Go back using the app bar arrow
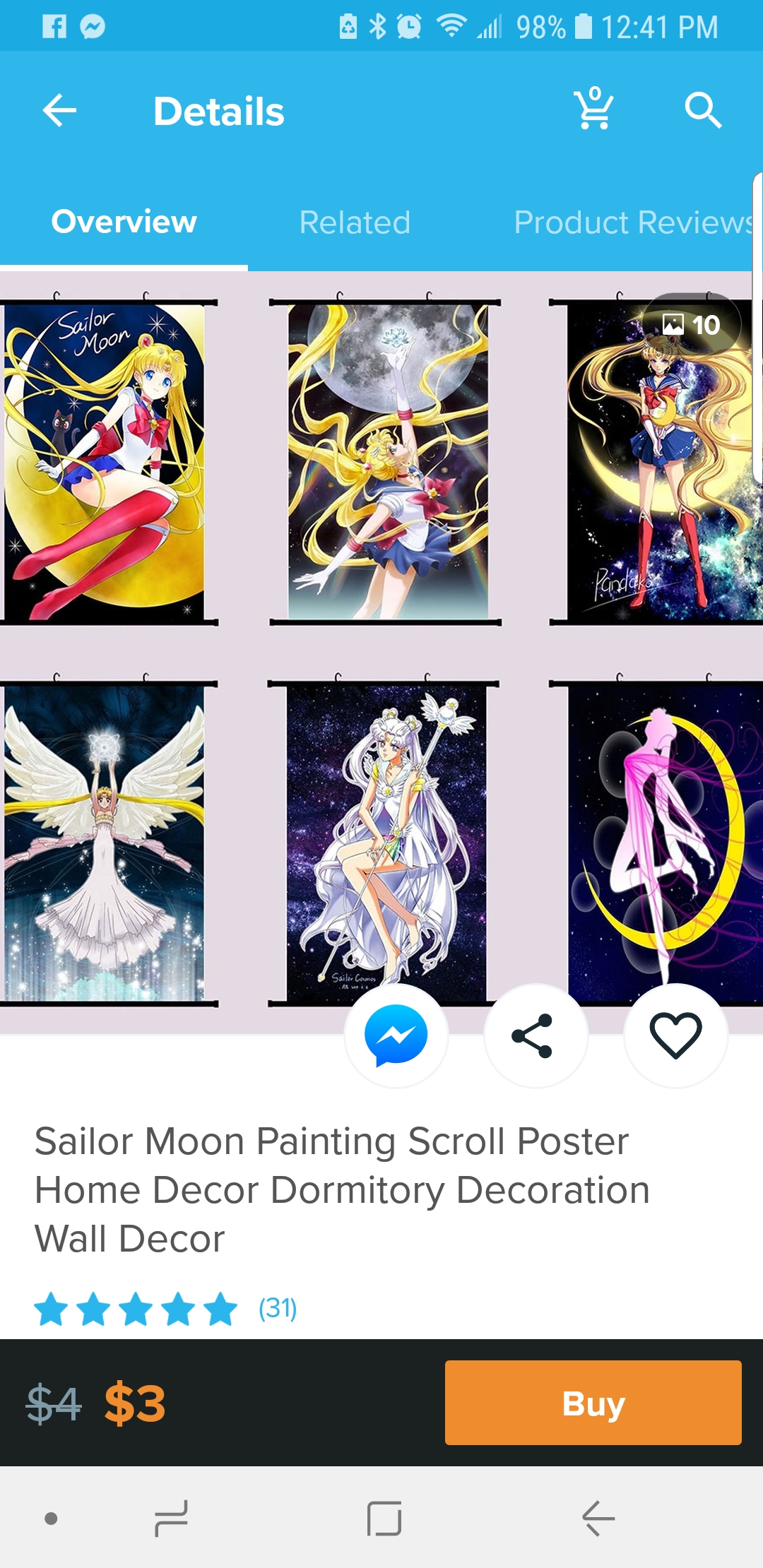The height and width of the screenshot is (1568, 763). coord(59,111)
